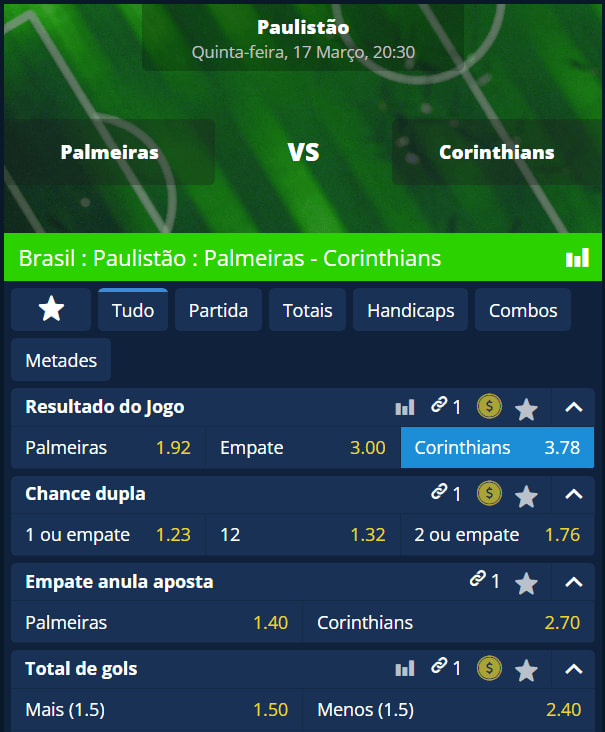
Task: Select Mais (1.5) goals at 1.50
Action: click(x=156, y=710)
